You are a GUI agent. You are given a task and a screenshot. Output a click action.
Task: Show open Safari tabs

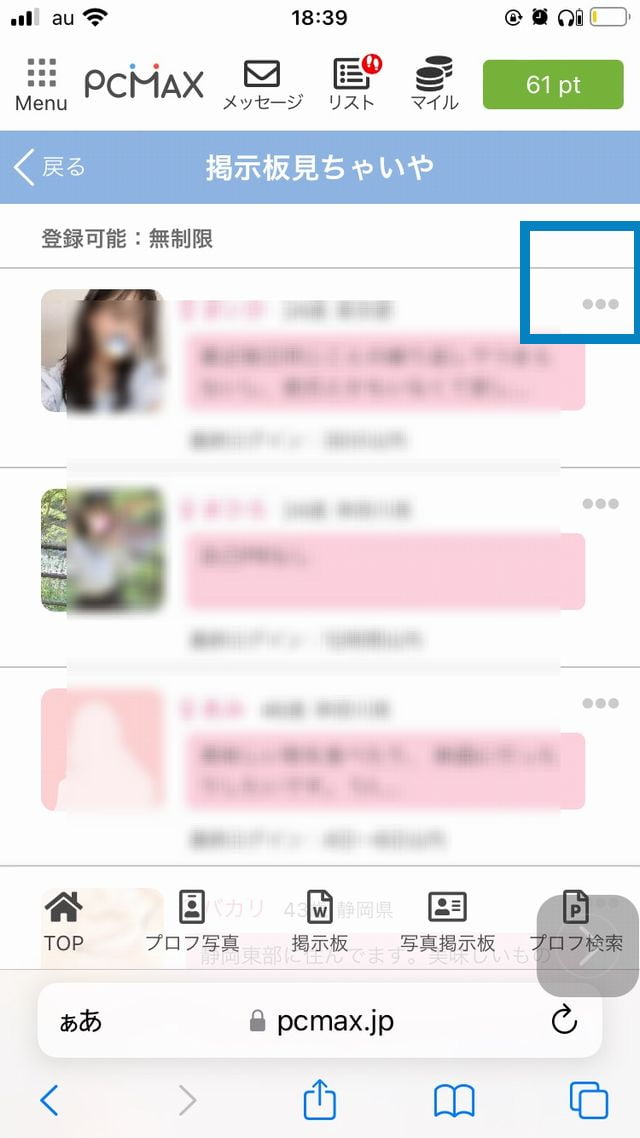[589, 1101]
